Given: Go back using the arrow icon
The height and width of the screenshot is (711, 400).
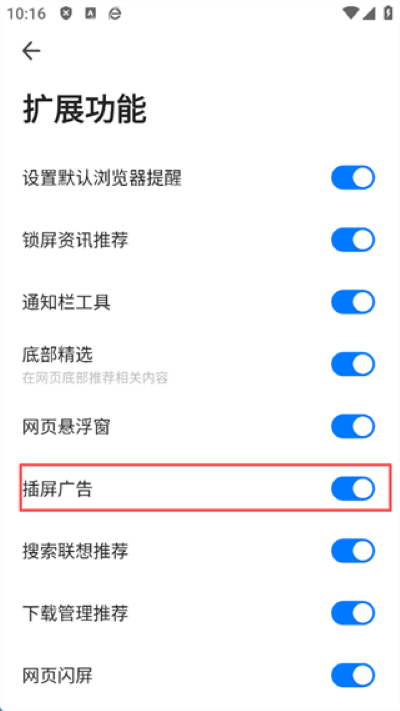Looking at the screenshot, I should [31, 51].
